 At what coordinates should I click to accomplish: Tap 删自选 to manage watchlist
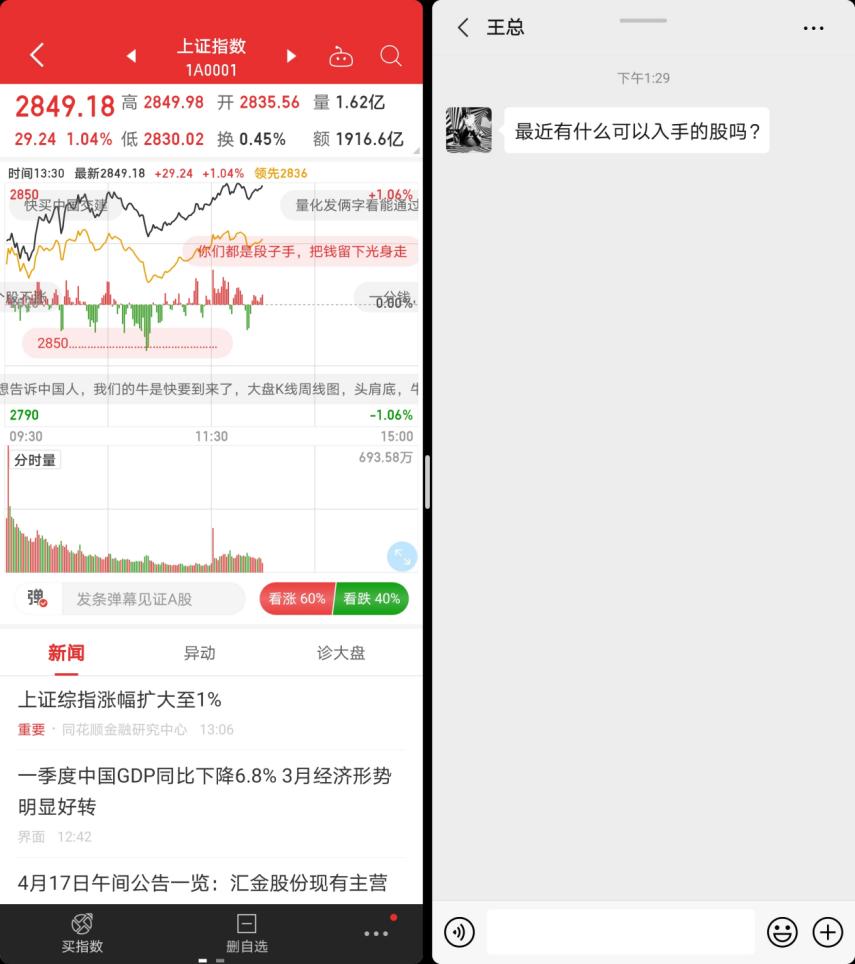pos(247,930)
